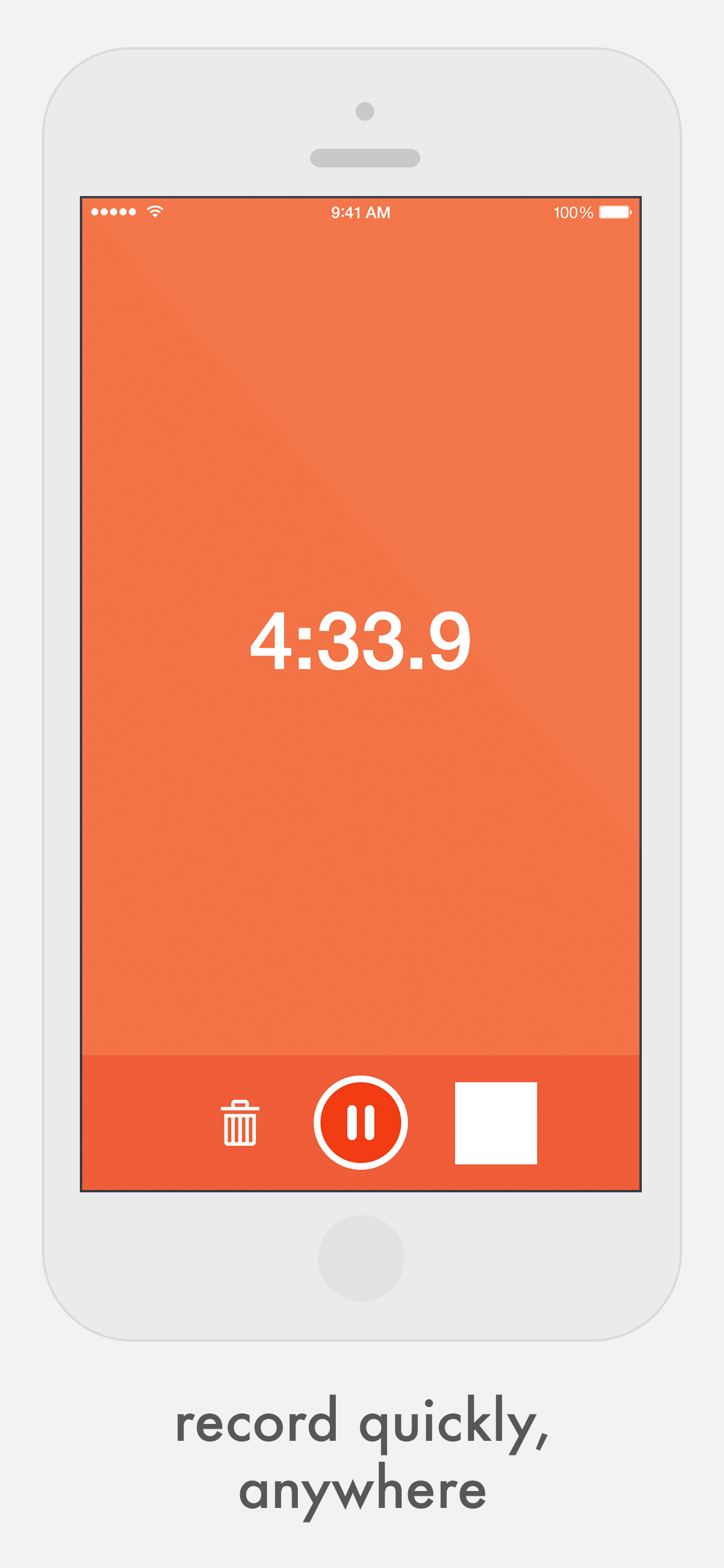724x1568 pixels.
Task: Tap the Wi-Fi signal icon
Action: (x=154, y=211)
